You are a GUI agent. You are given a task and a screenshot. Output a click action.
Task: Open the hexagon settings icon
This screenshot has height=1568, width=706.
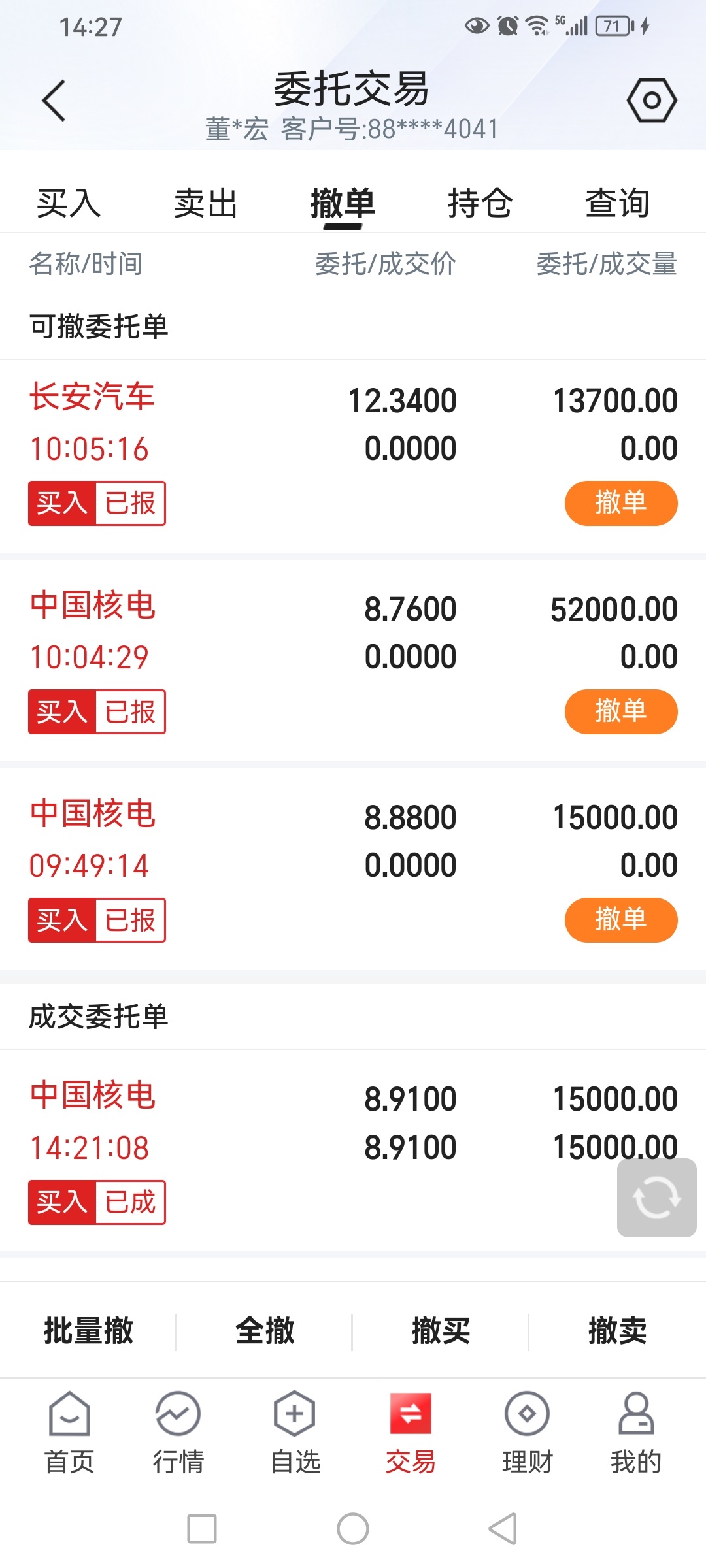tap(652, 100)
